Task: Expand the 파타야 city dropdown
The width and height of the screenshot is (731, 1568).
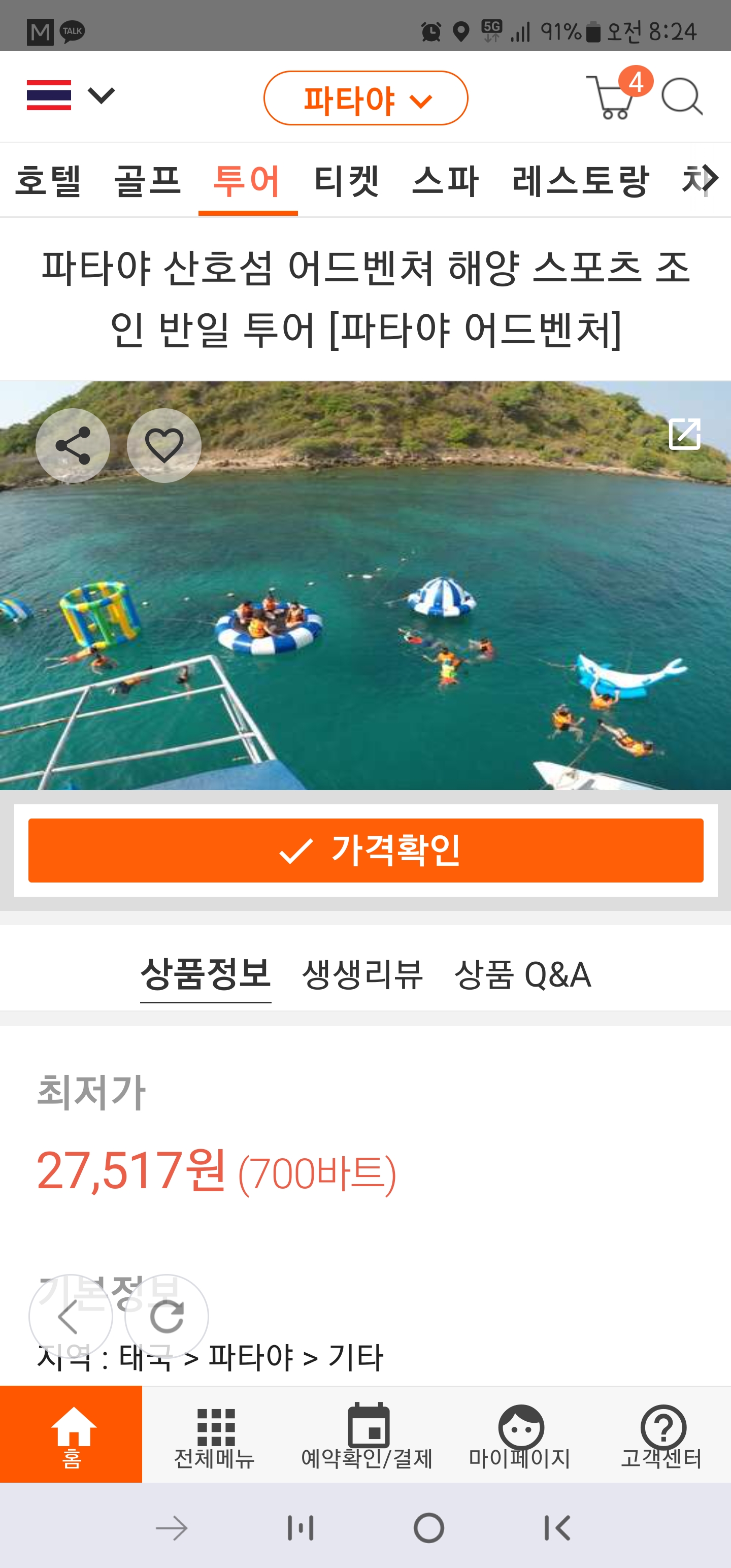Action: (x=365, y=98)
